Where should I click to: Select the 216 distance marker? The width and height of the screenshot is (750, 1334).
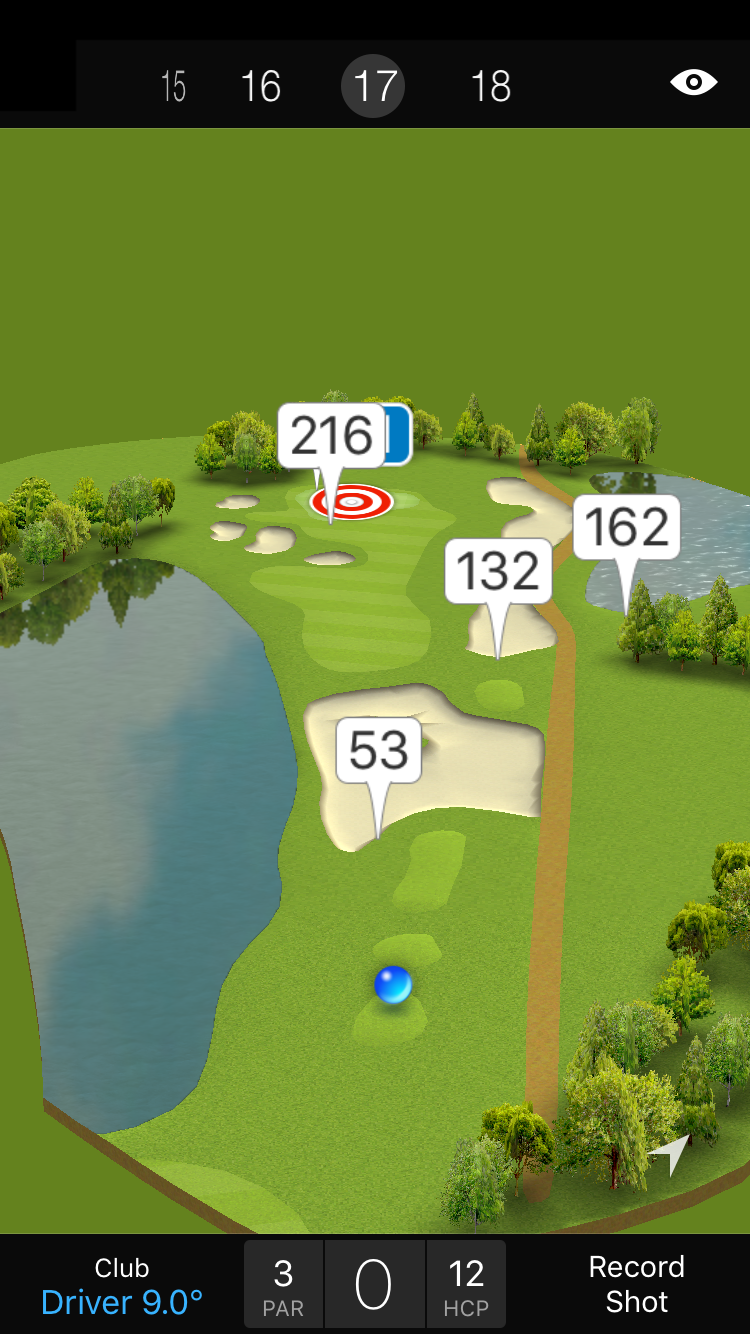[x=331, y=436]
